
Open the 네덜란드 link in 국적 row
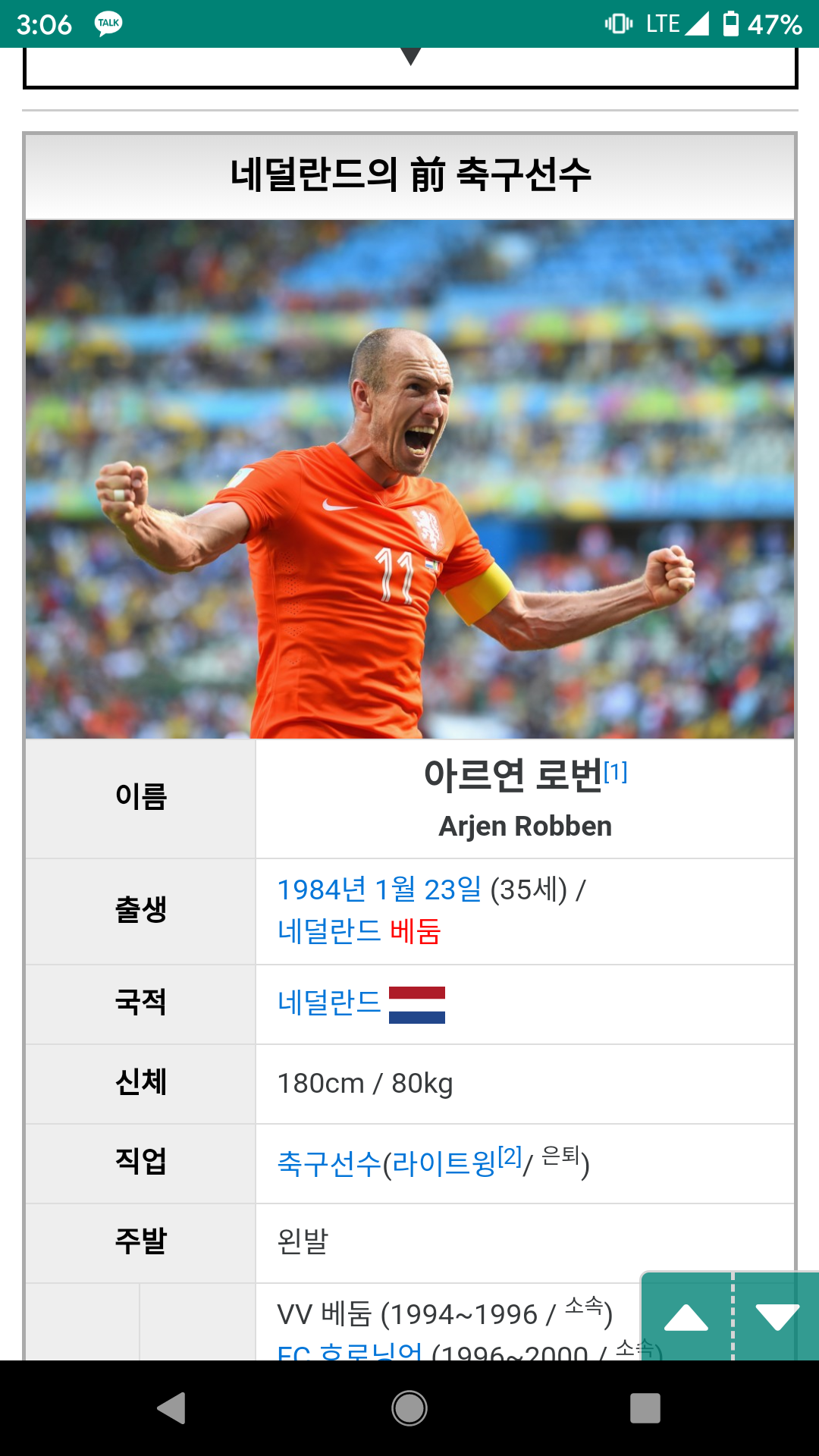click(328, 1003)
